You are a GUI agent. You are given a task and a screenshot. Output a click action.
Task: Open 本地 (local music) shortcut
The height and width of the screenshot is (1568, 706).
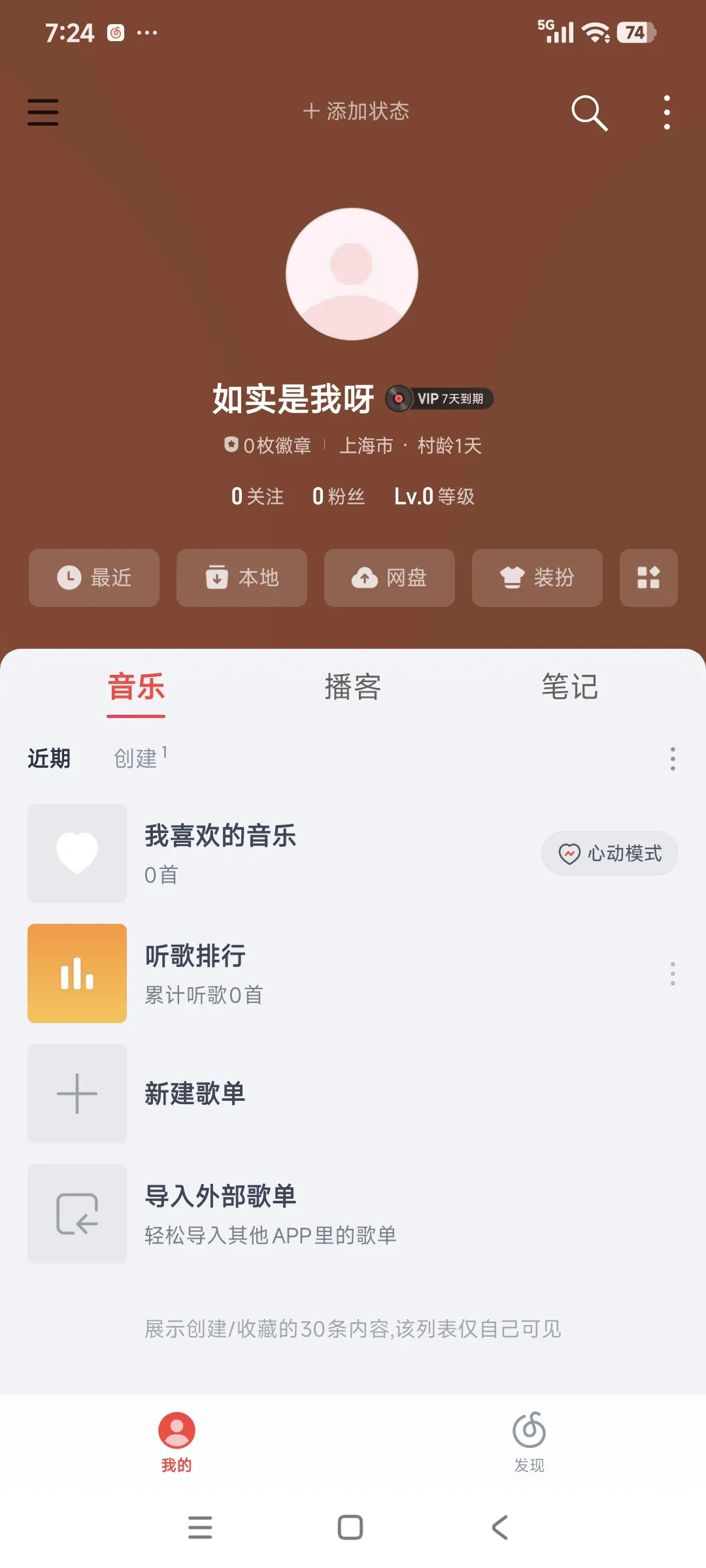click(241, 578)
